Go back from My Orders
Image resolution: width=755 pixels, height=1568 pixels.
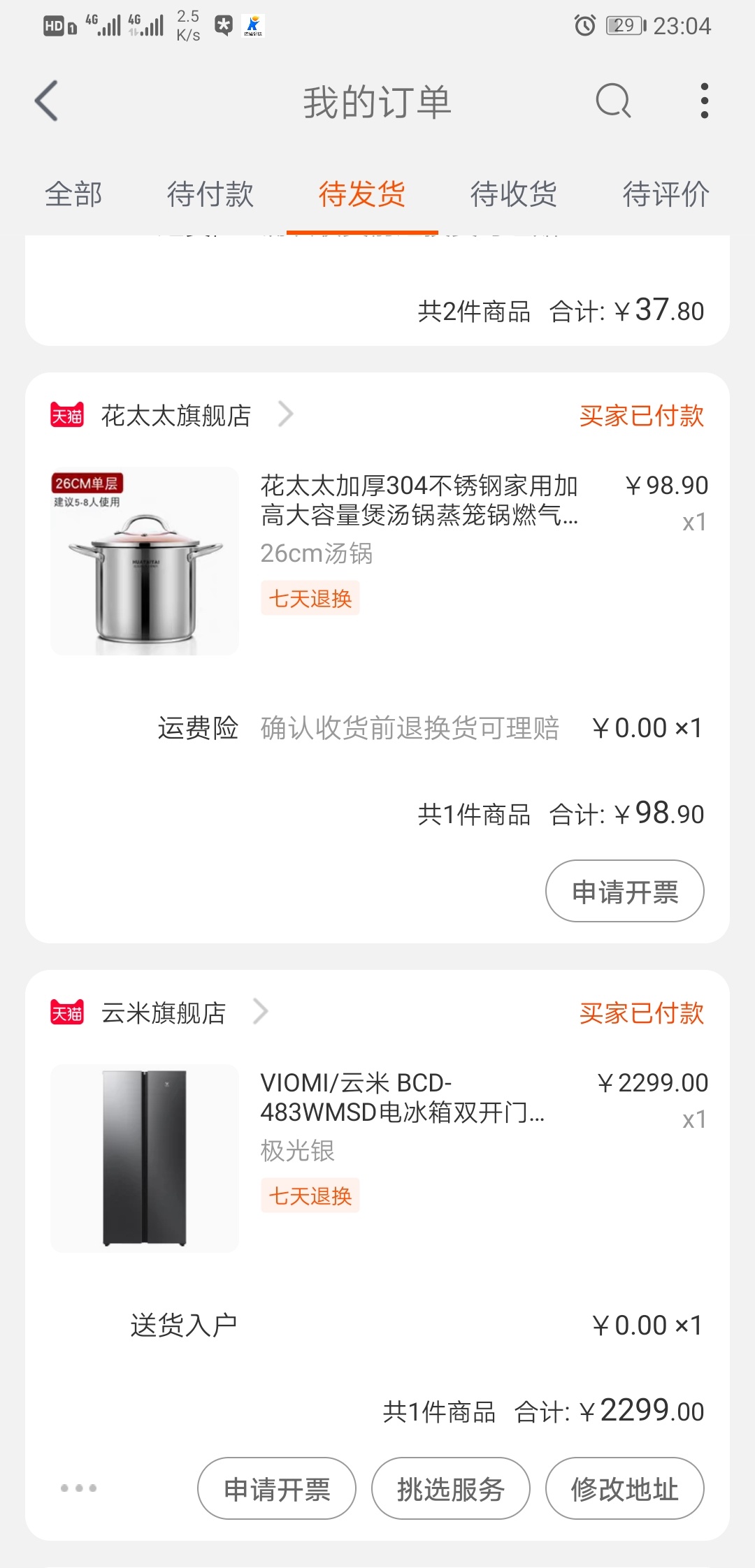pos(46,101)
